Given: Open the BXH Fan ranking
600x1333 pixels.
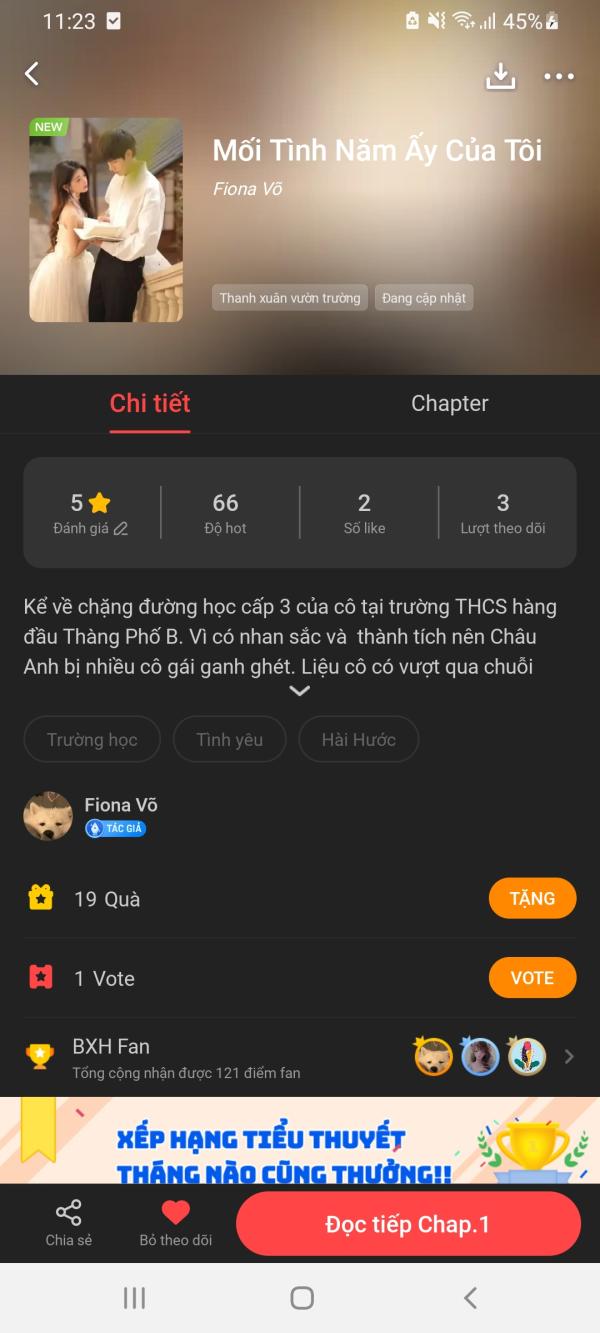Looking at the screenshot, I should click(300, 1057).
